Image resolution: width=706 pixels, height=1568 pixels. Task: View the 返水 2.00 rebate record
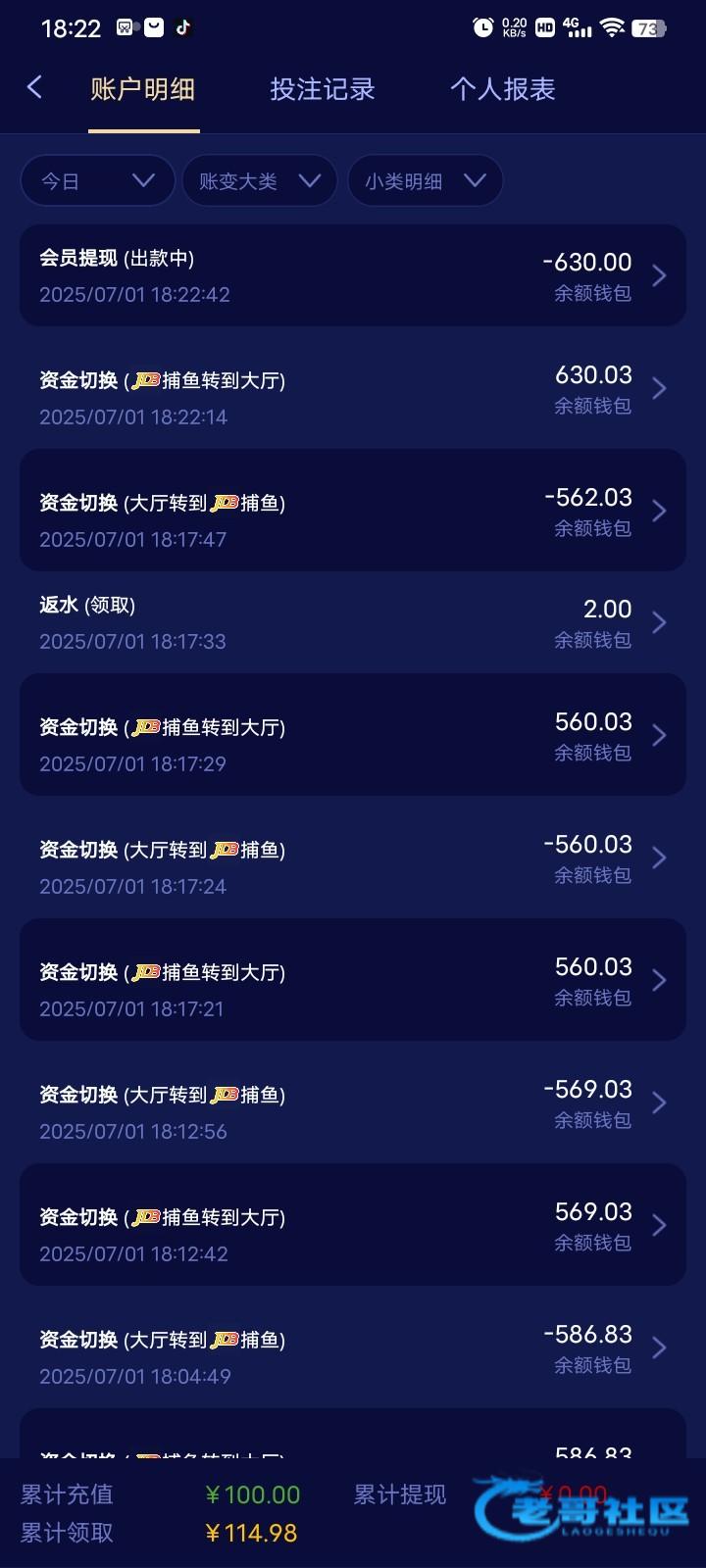click(353, 622)
